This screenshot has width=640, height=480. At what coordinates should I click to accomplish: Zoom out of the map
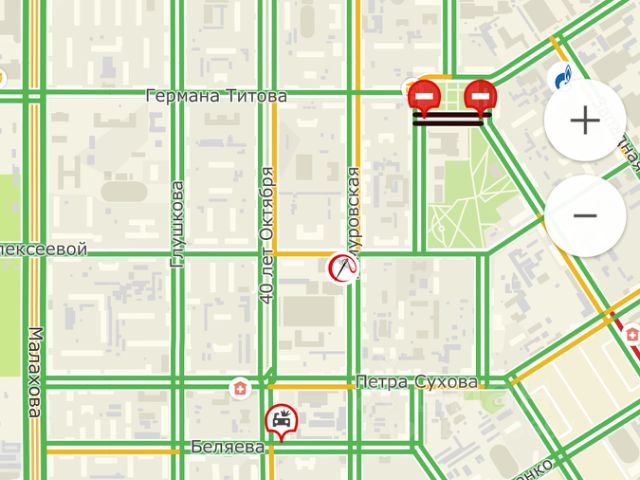click(585, 216)
